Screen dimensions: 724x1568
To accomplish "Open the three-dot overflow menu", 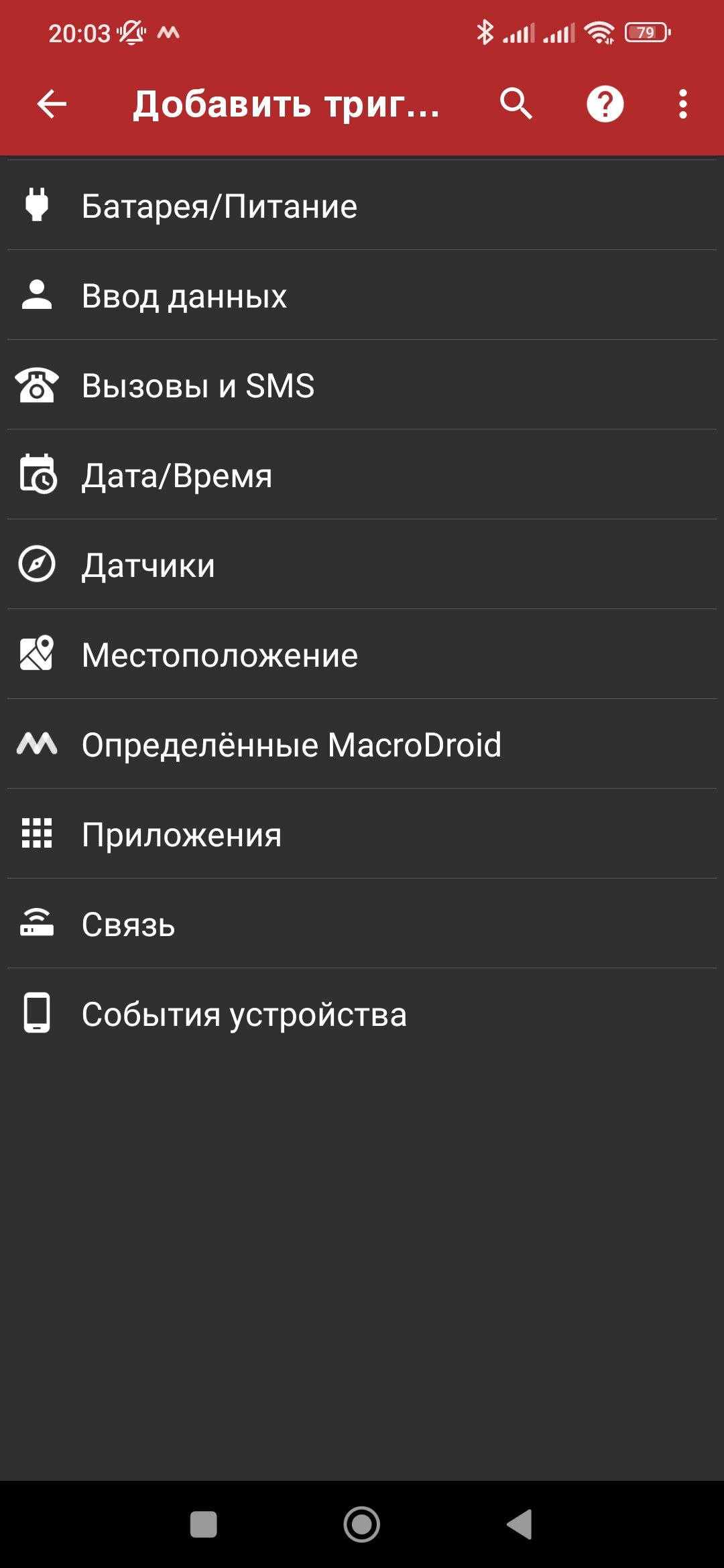I will click(x=682, y=105).
